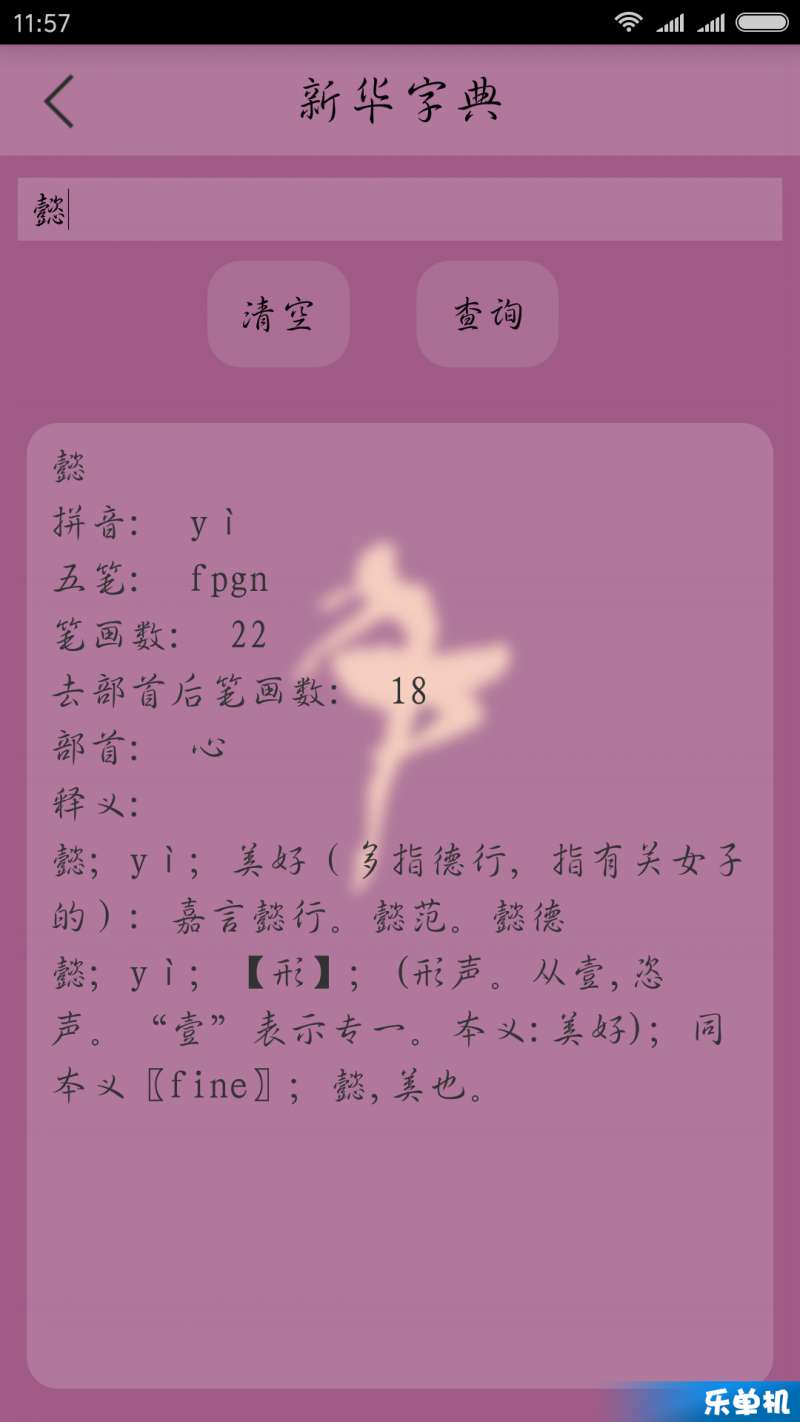Clear the input with 清空
The height and width of the screenshot is (1422, 800).
(x=278, y=314)
